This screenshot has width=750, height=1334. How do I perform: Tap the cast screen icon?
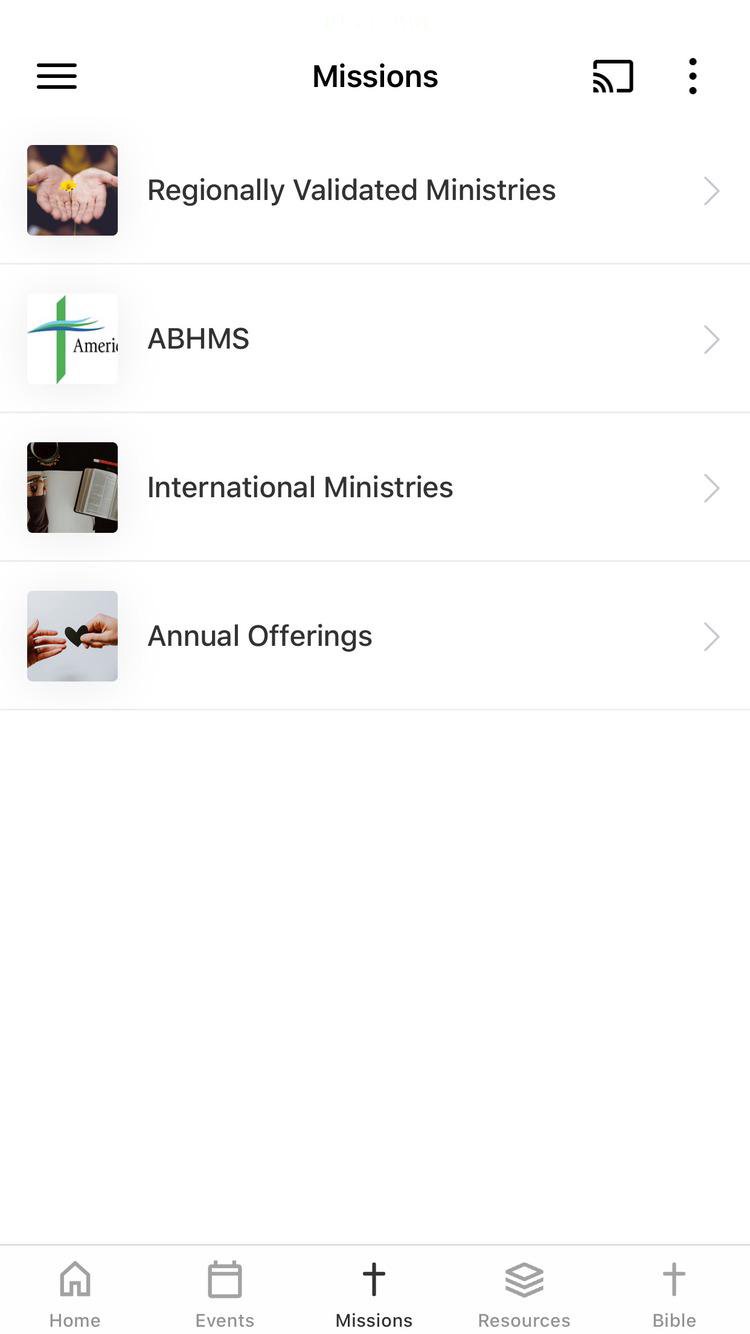[613, 76]
